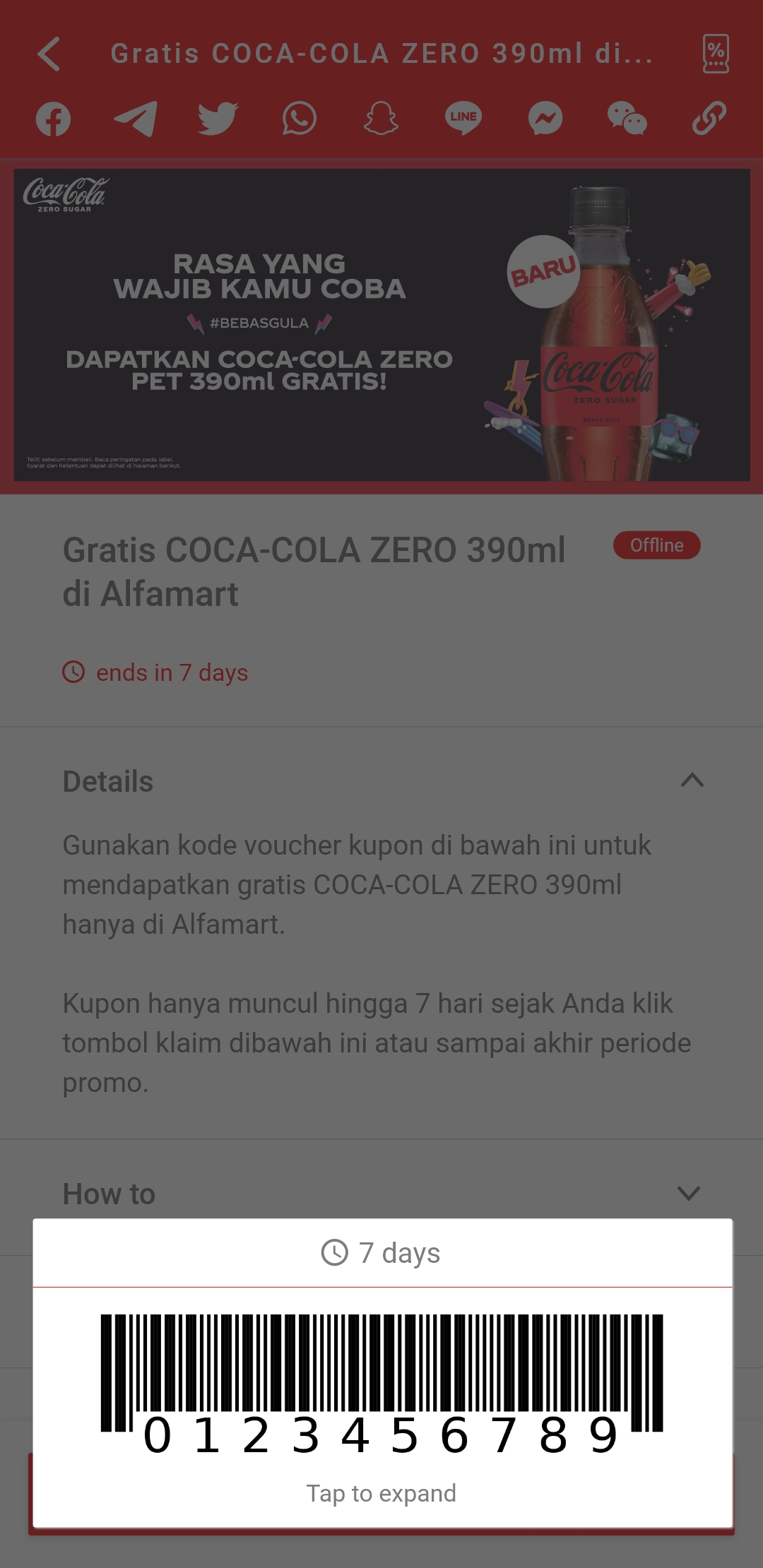The height and width of the screenshot is (1568, 763).
Task: Share this promo via Messenger
Action: tap(545, 119)
